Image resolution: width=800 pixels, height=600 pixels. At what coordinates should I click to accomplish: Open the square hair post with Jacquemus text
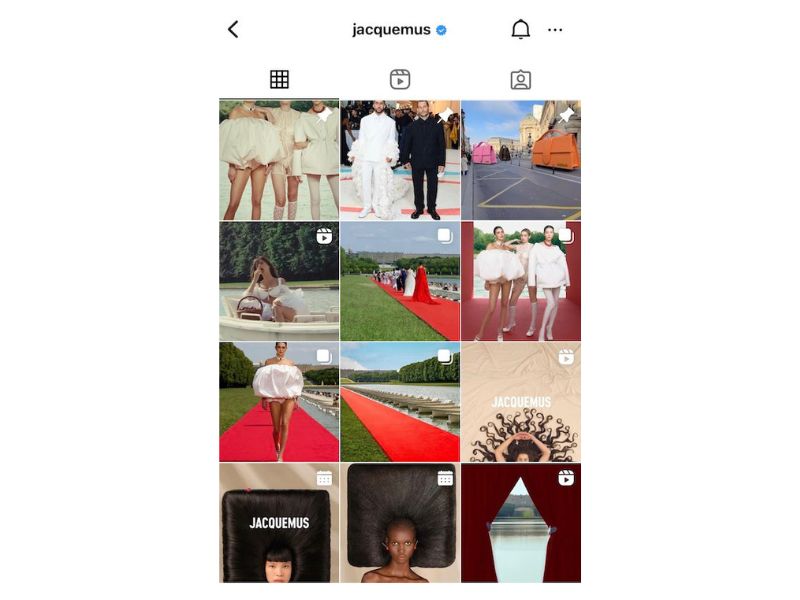point(279,523)
